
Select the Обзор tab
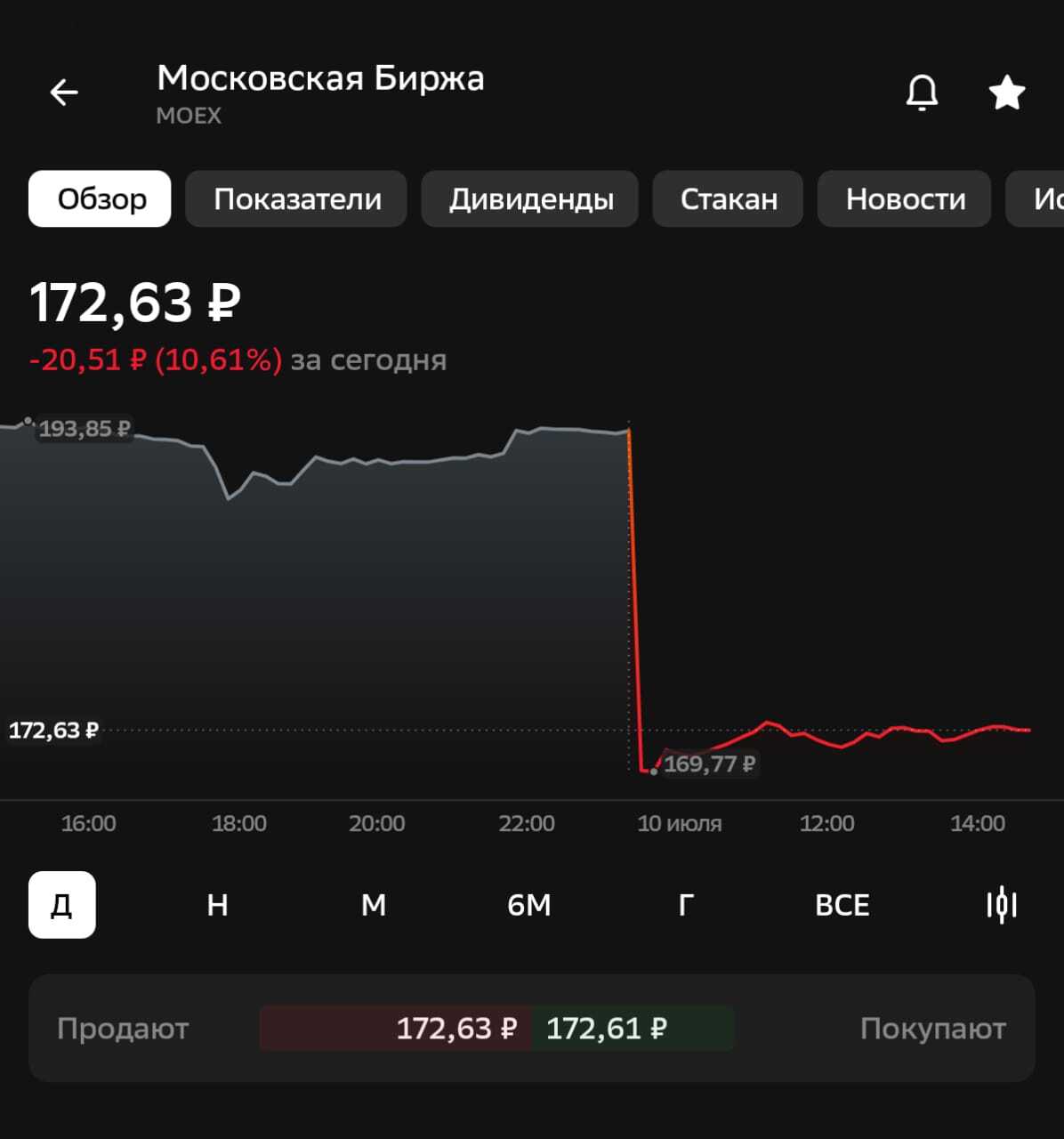coord(100,198)
